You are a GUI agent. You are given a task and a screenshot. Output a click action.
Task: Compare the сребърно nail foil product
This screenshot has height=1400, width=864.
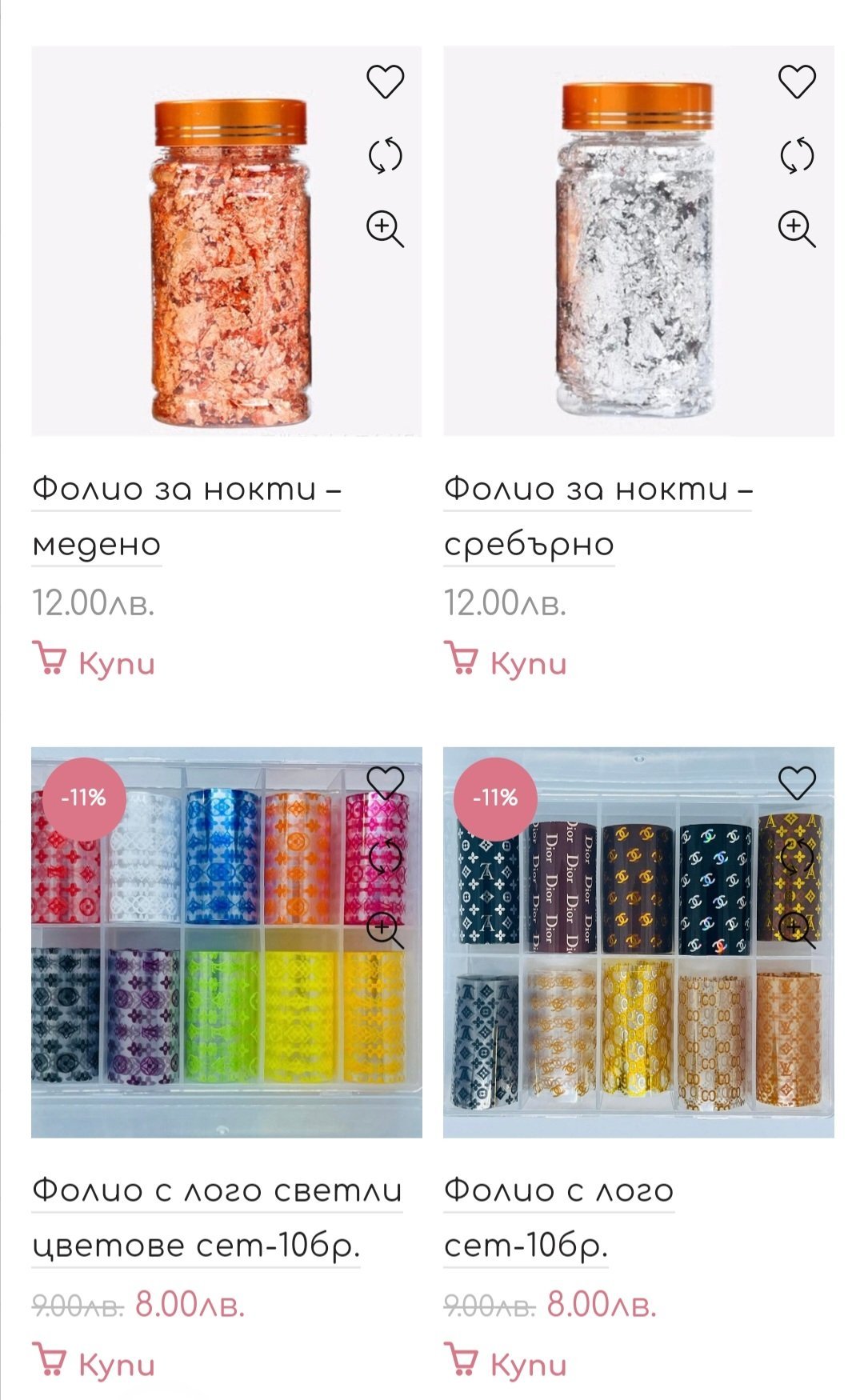pos(797,155)
